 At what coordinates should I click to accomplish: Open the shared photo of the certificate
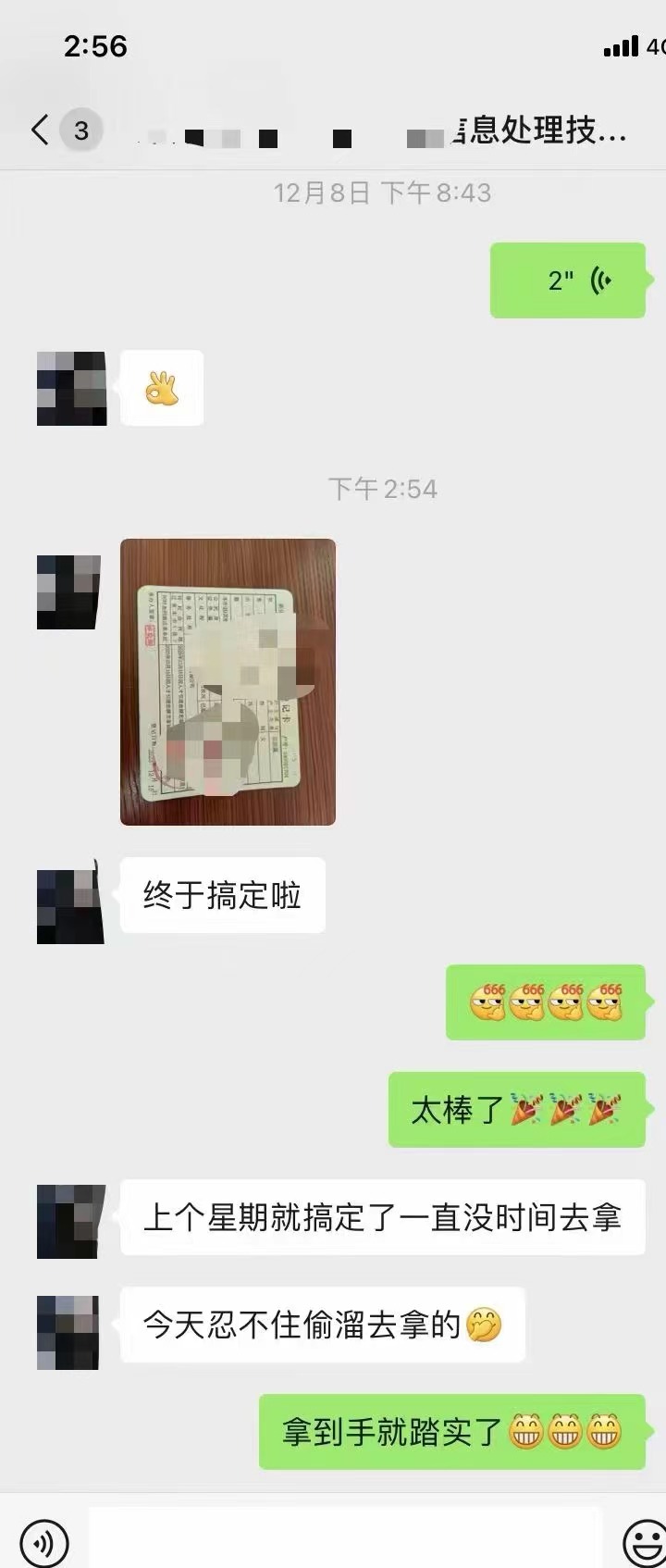228,681
